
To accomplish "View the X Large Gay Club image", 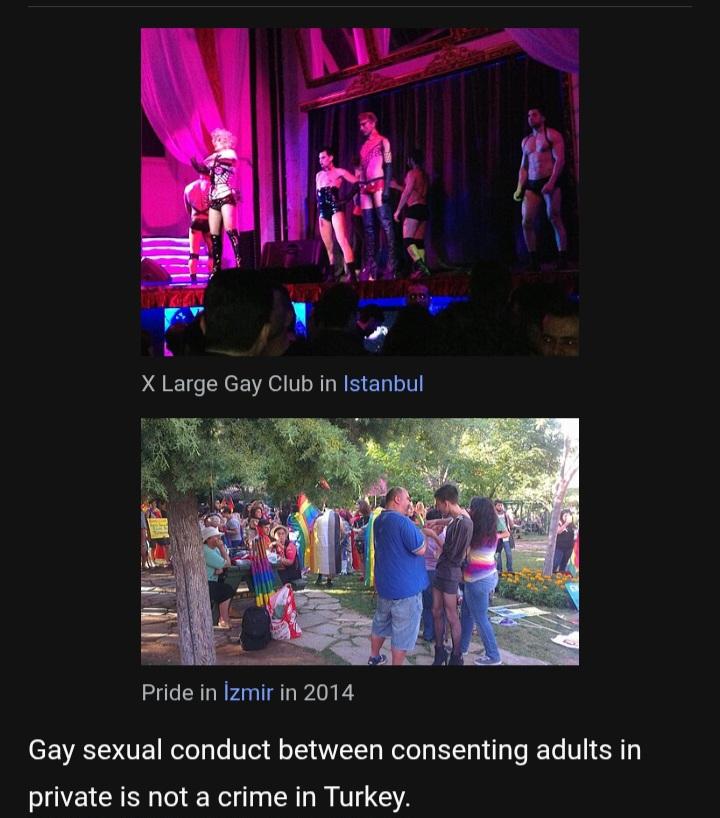I will 359,192.
